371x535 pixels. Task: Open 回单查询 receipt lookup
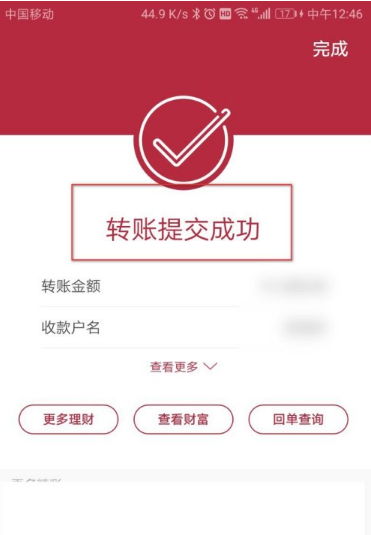pos(298,419)
